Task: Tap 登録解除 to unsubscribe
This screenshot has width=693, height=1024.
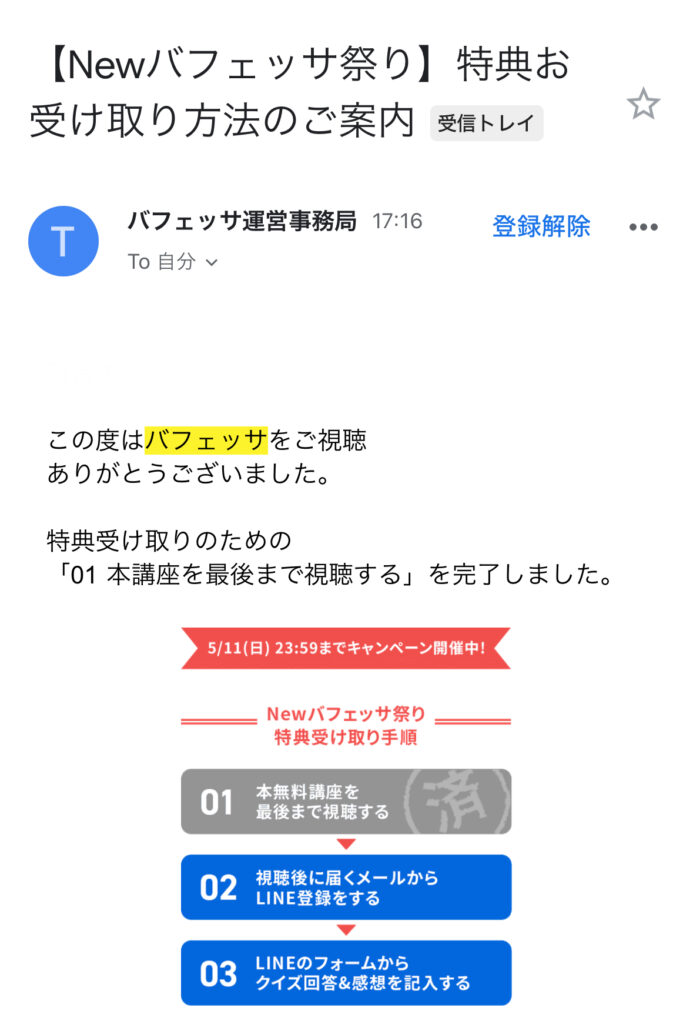Action: (541, 226)
